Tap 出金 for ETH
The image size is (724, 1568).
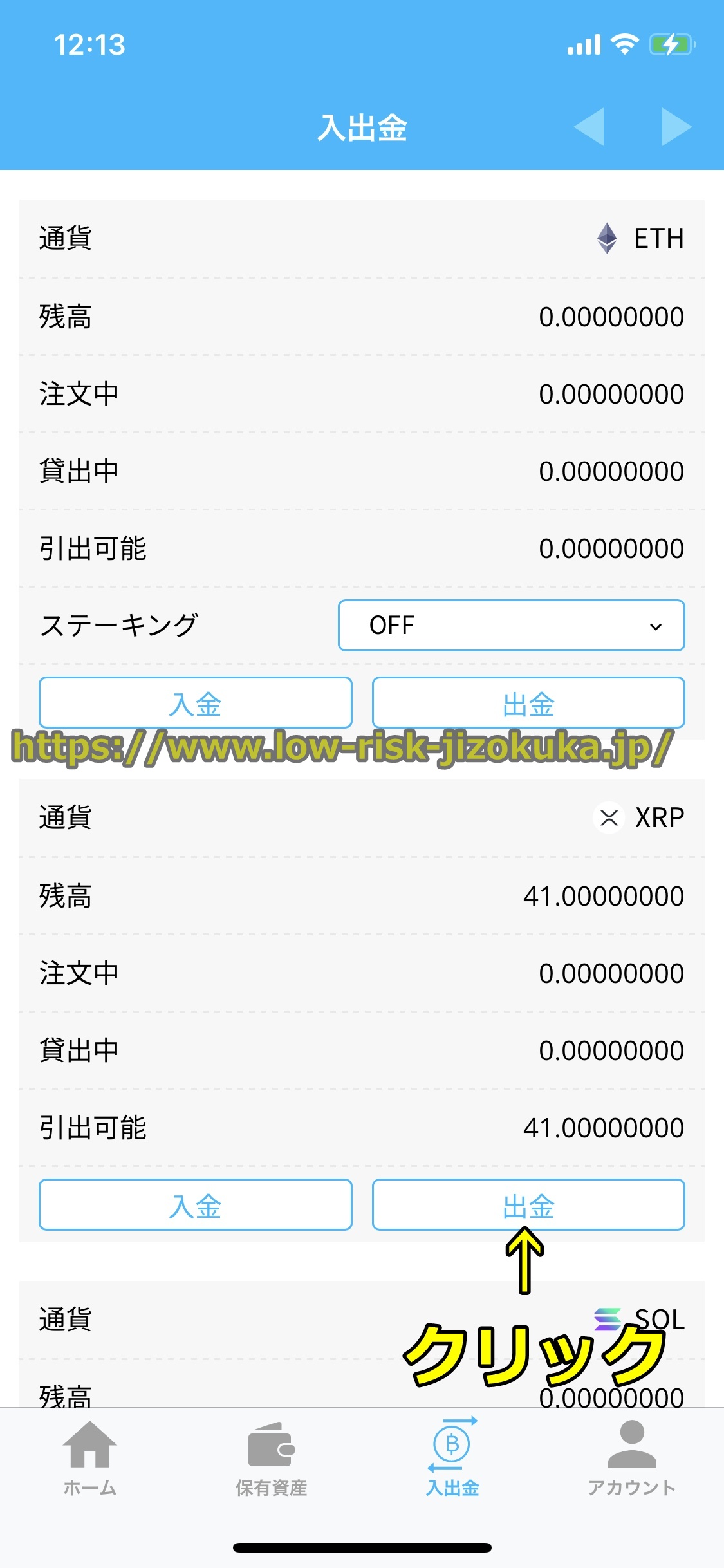coord(528,703)
